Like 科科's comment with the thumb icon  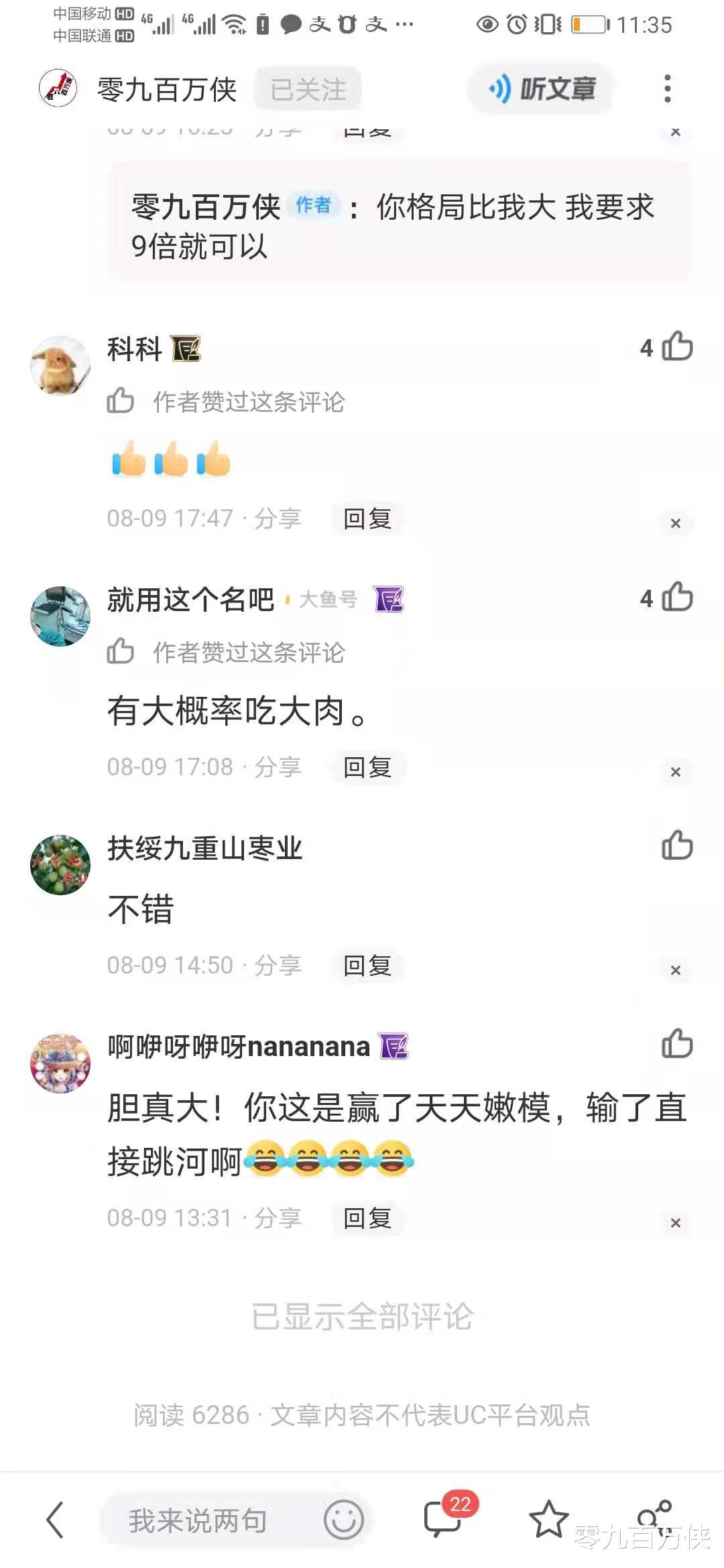pos(677,347)
